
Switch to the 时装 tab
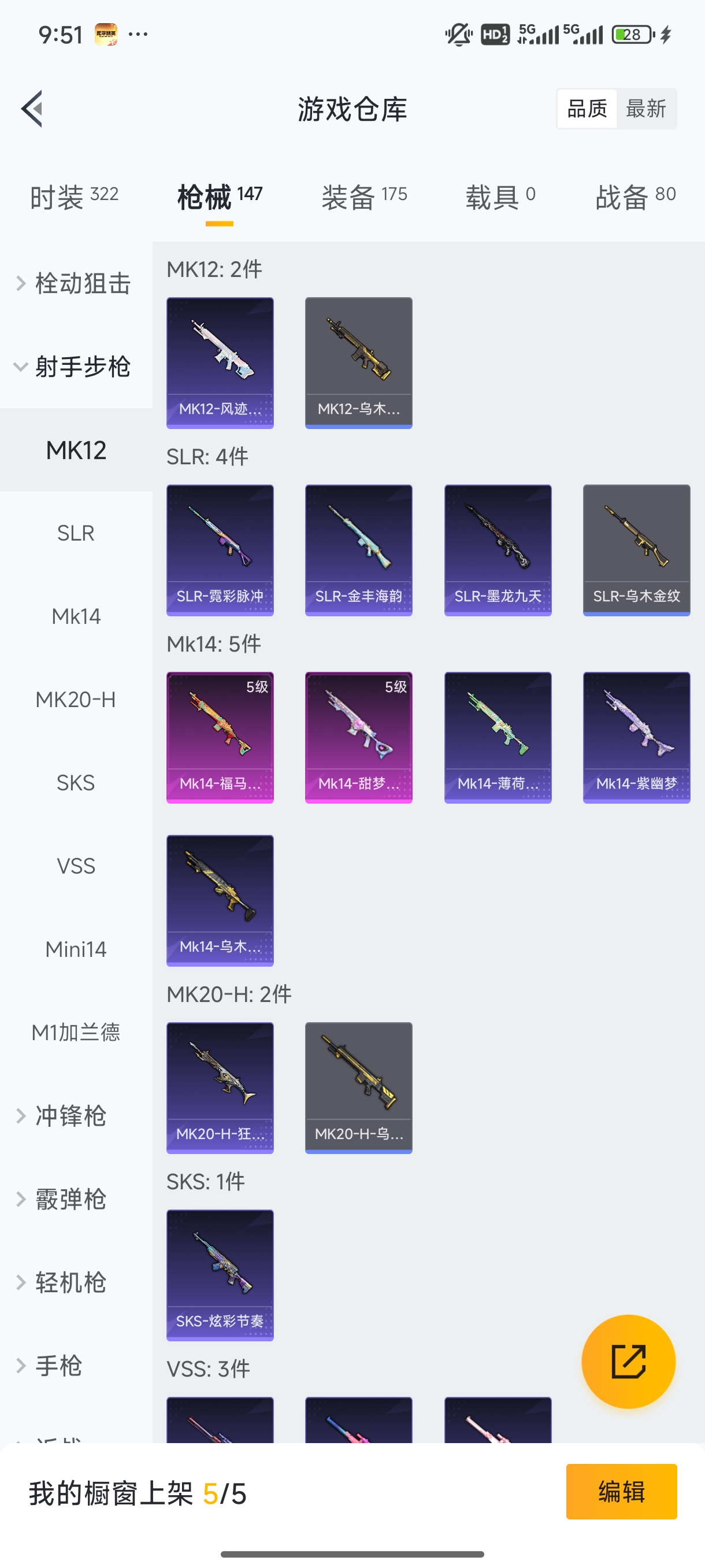pyautogui.click(x=73, y=197)
